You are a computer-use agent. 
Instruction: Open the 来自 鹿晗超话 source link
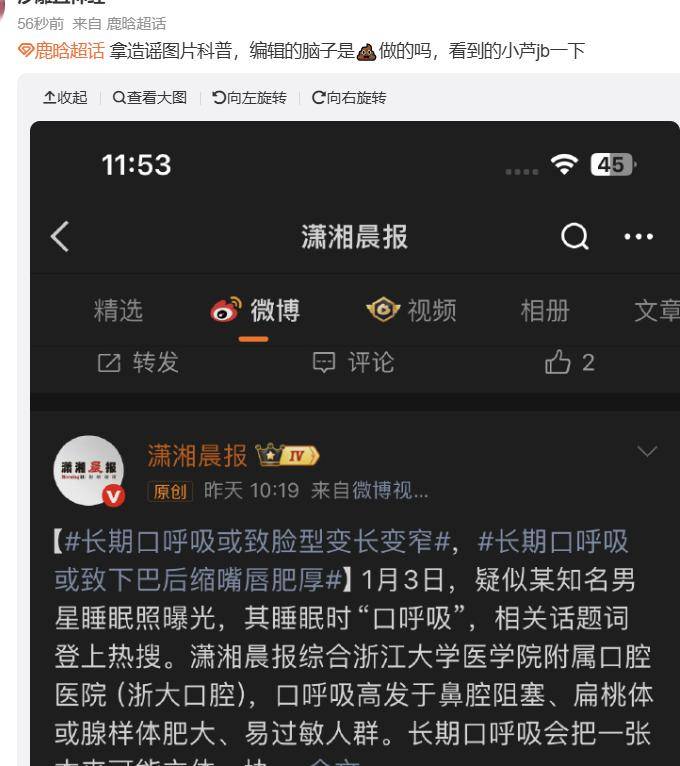(136, 23)
